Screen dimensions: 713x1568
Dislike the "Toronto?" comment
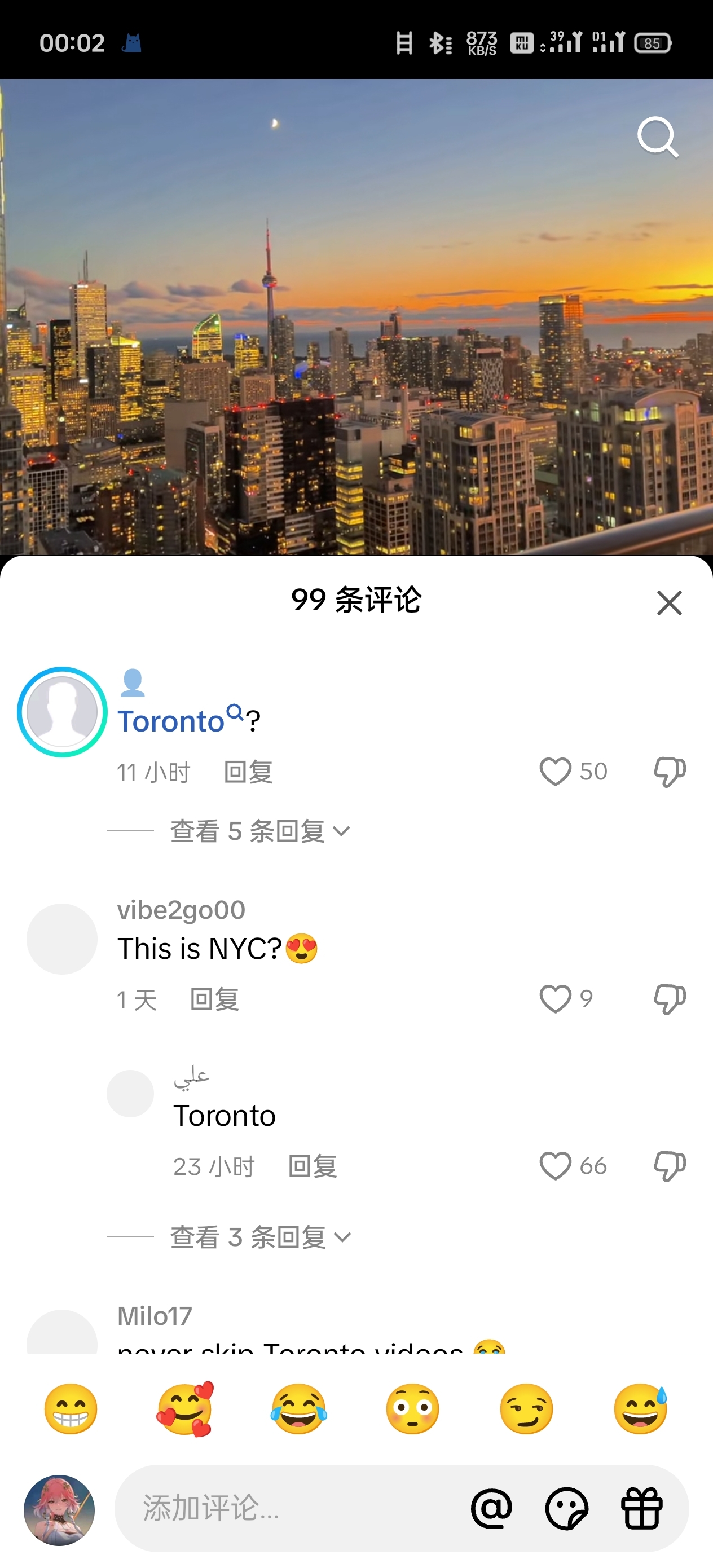(x=669, y=772)
